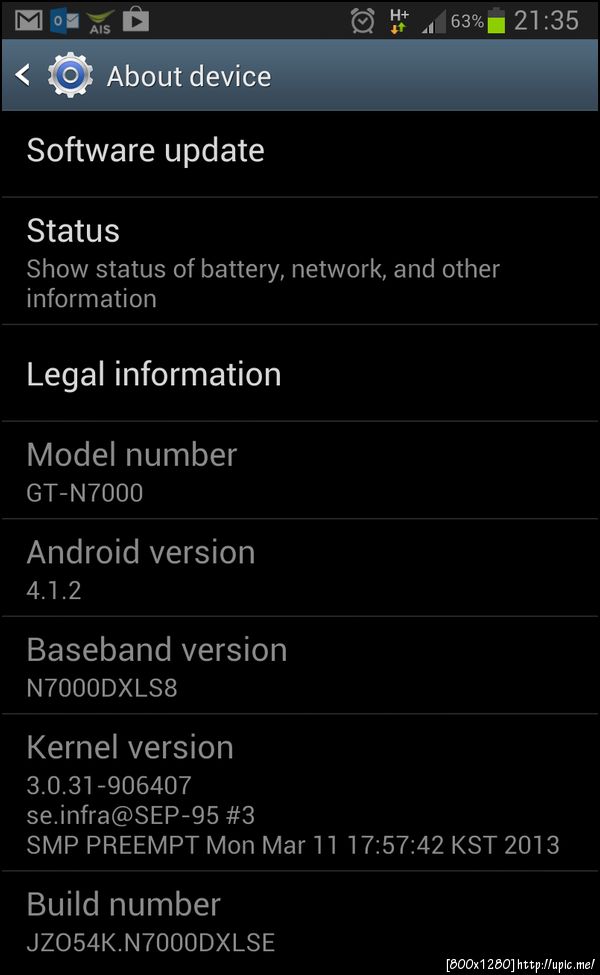Open the Status row
The width and height of the screenshot is (600, 975).
click(300, 262)
